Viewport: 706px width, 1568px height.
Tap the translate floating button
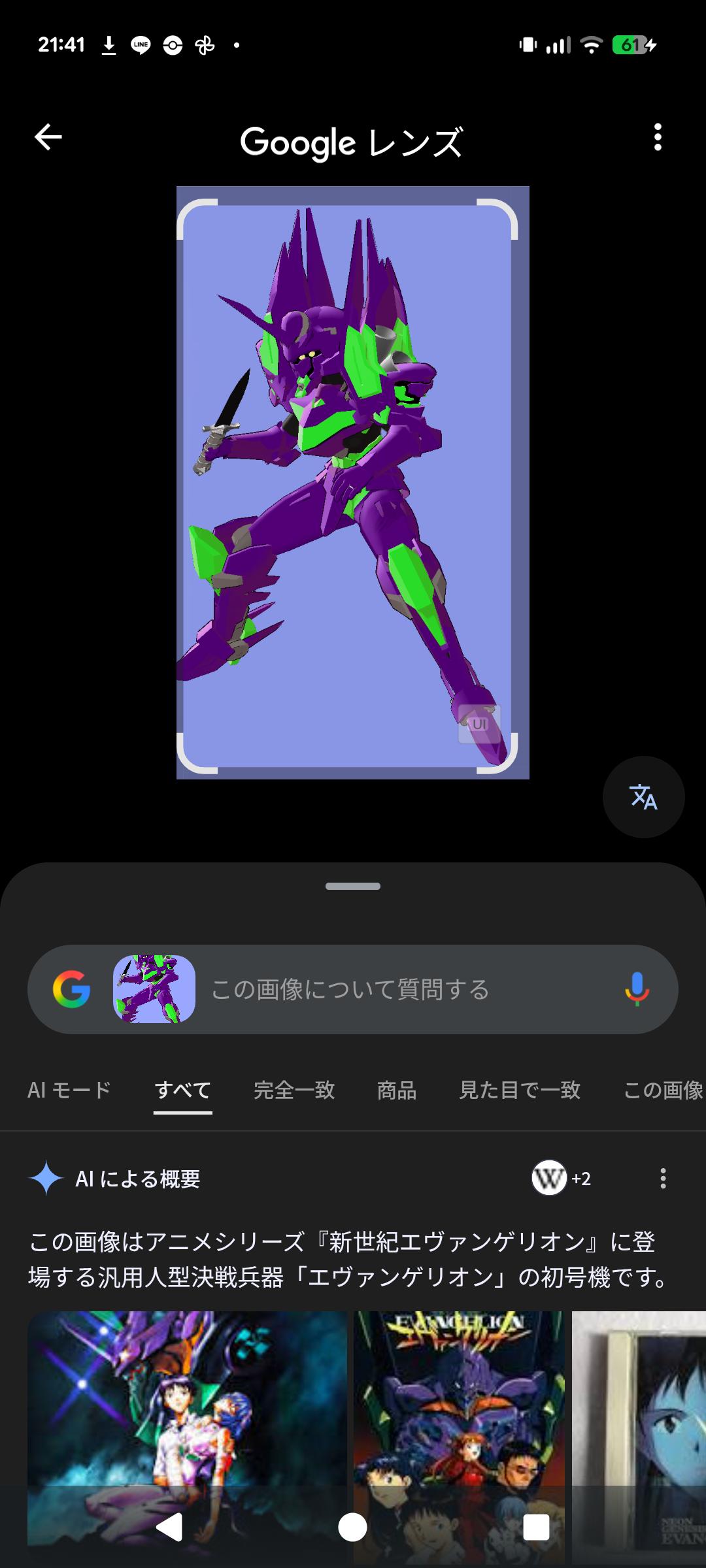point(643,797)
